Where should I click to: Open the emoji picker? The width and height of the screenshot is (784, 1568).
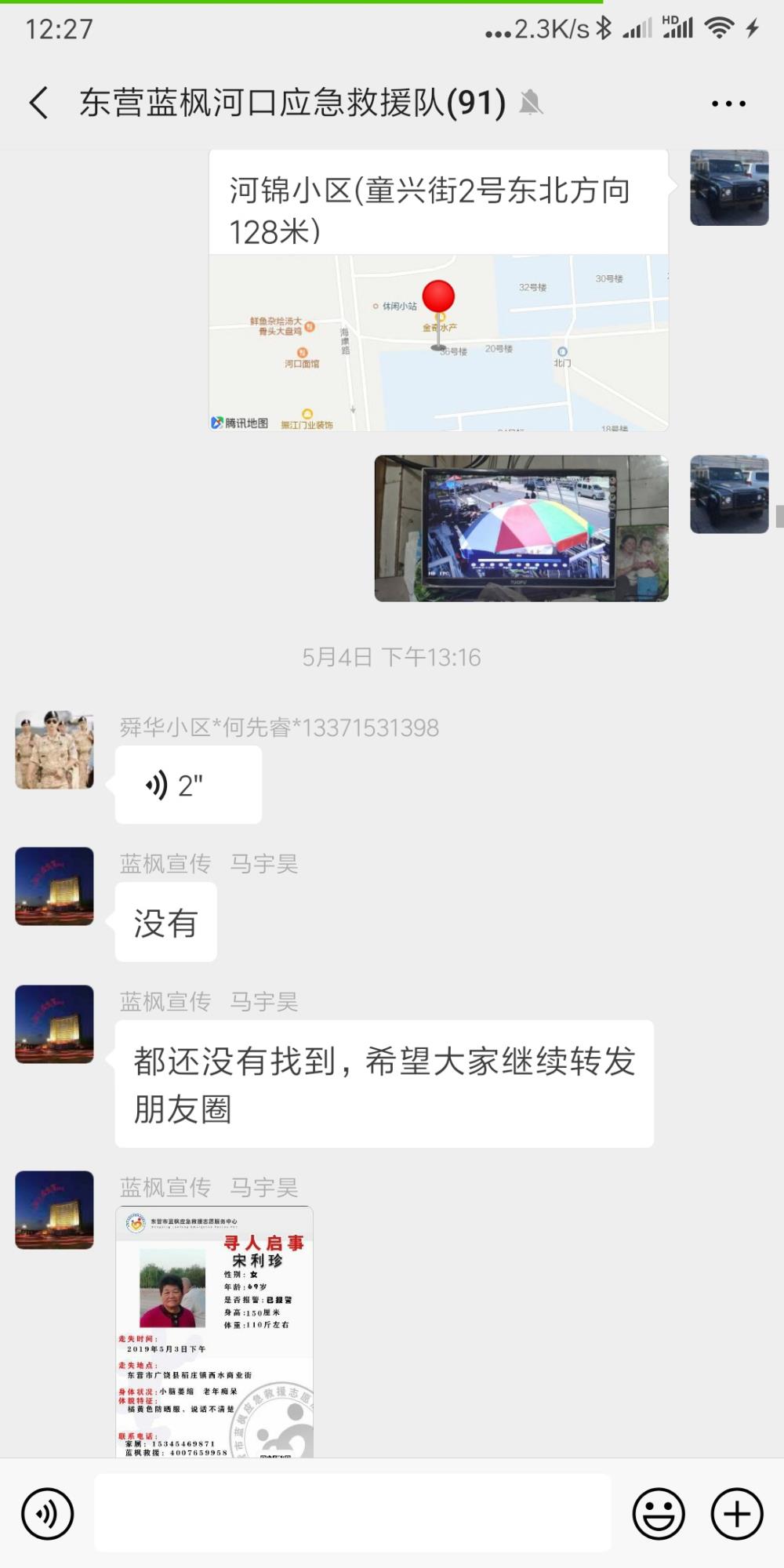click(x=659, y=1514)
